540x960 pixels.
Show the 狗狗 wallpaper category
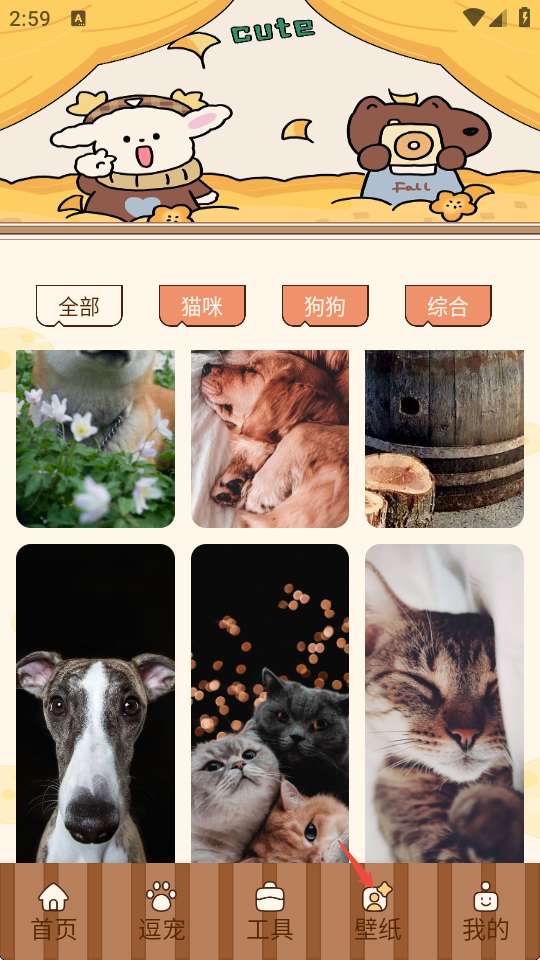(x=325, y=306)
